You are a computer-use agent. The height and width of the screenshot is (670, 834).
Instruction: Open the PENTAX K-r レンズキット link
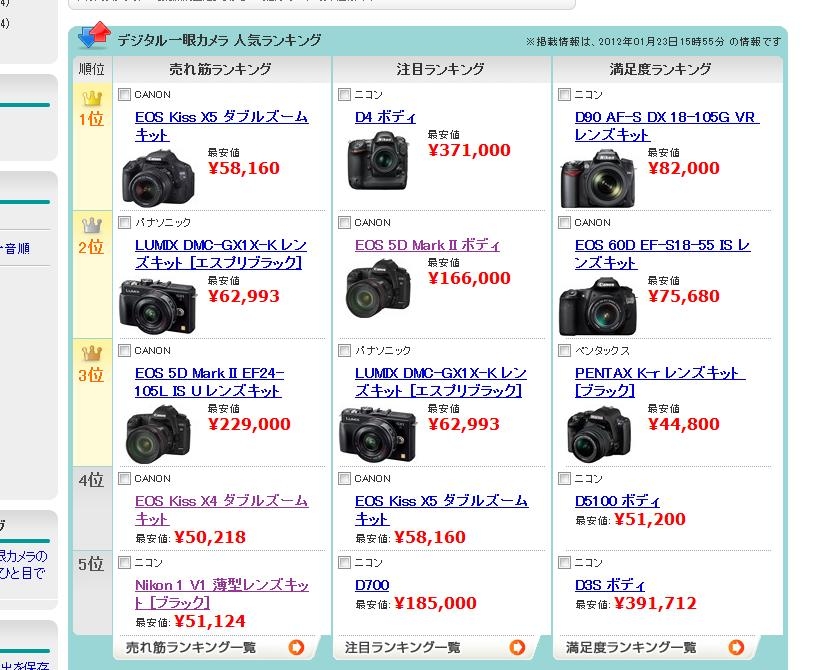[659, 373]
